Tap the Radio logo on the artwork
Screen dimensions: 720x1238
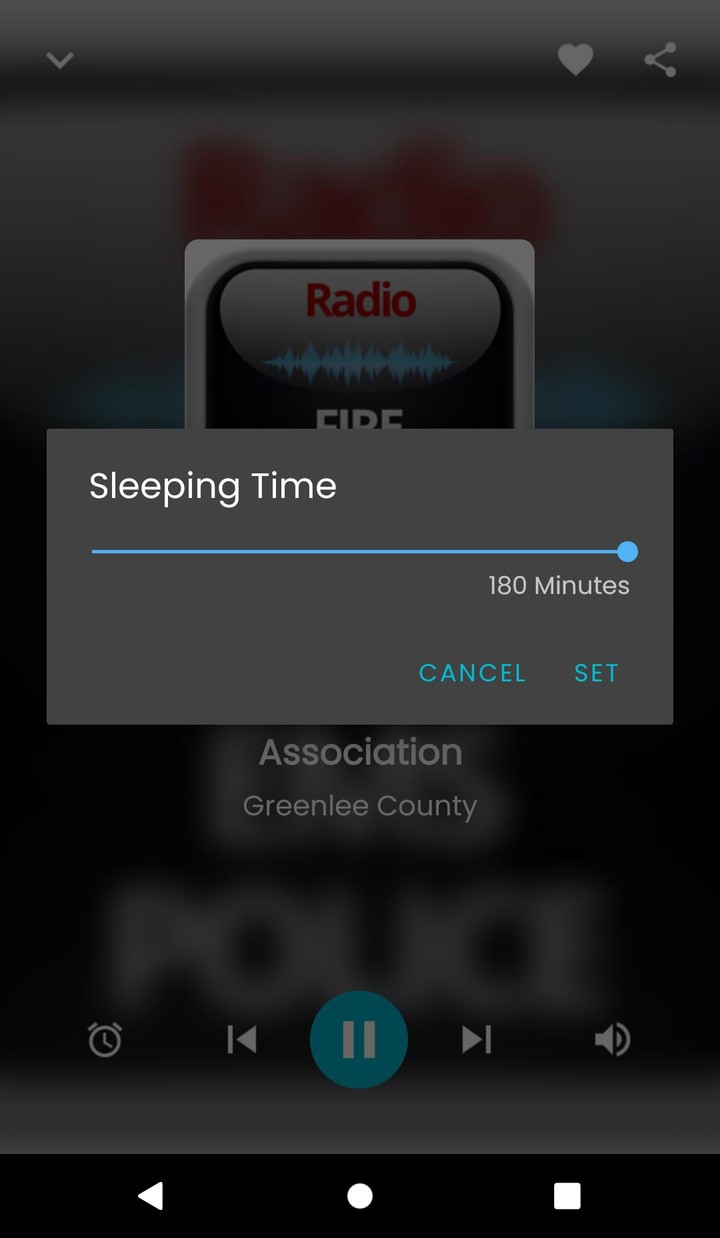click(359, 299)
